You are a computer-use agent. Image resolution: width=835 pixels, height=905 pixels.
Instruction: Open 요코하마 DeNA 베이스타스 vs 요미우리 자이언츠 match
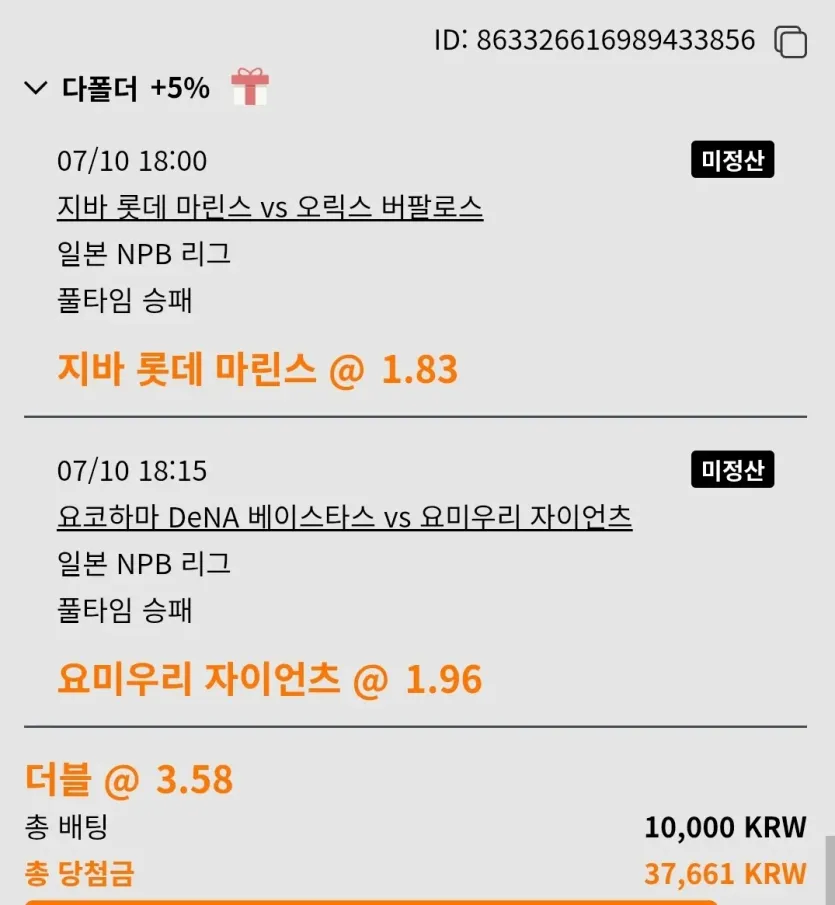[345, 517]
